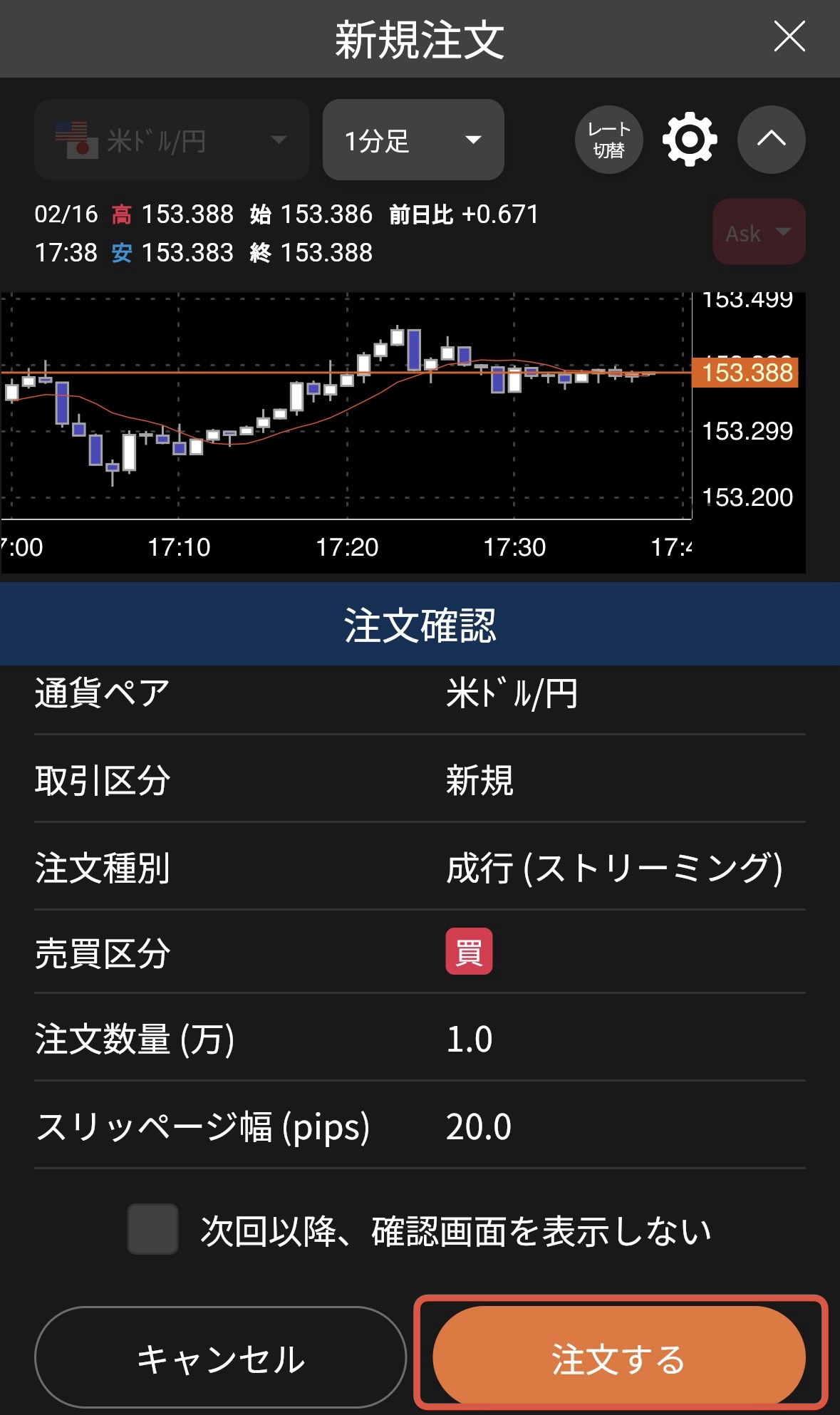Tap the 新規注文 title
Image resolution: width=840 pixels, height=1415 pixels.
pyautogui.click(x=420, y=39)
